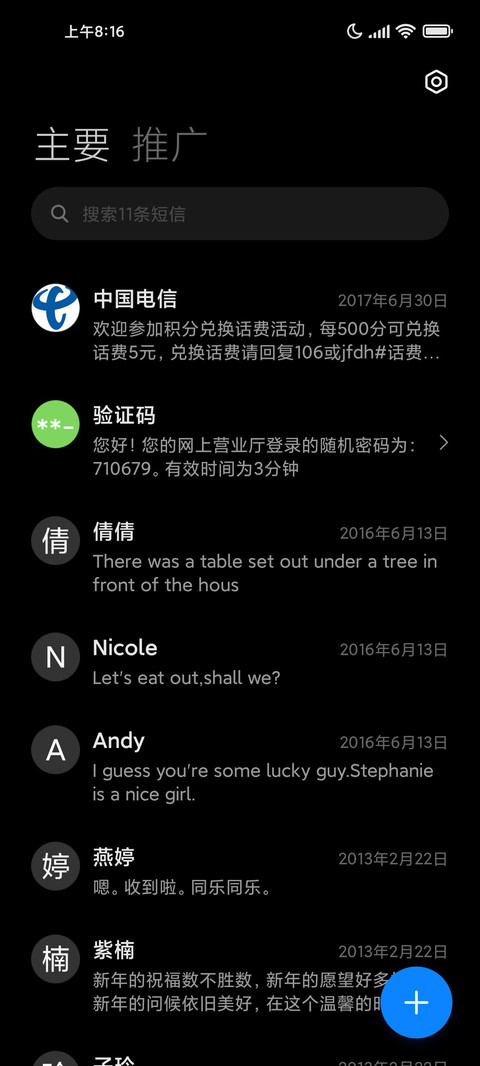Open the conversation with 燕婷
The height and width of the screenshot is (1066, 480).
pyautogui.click(x=240, y=872)
